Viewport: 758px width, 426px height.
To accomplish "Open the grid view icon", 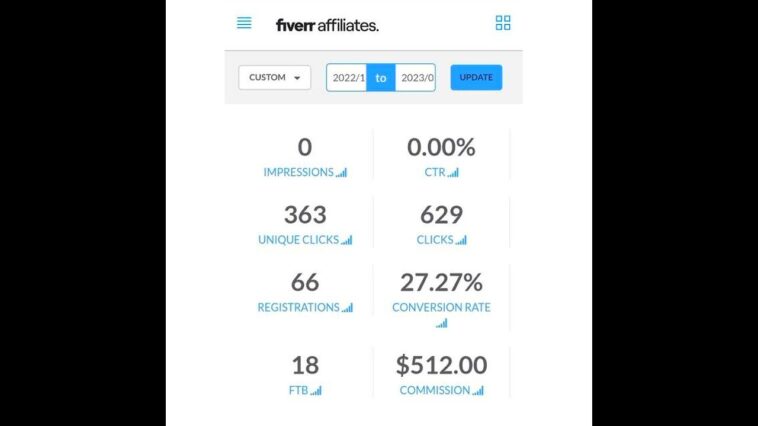I will pos(503,23).
